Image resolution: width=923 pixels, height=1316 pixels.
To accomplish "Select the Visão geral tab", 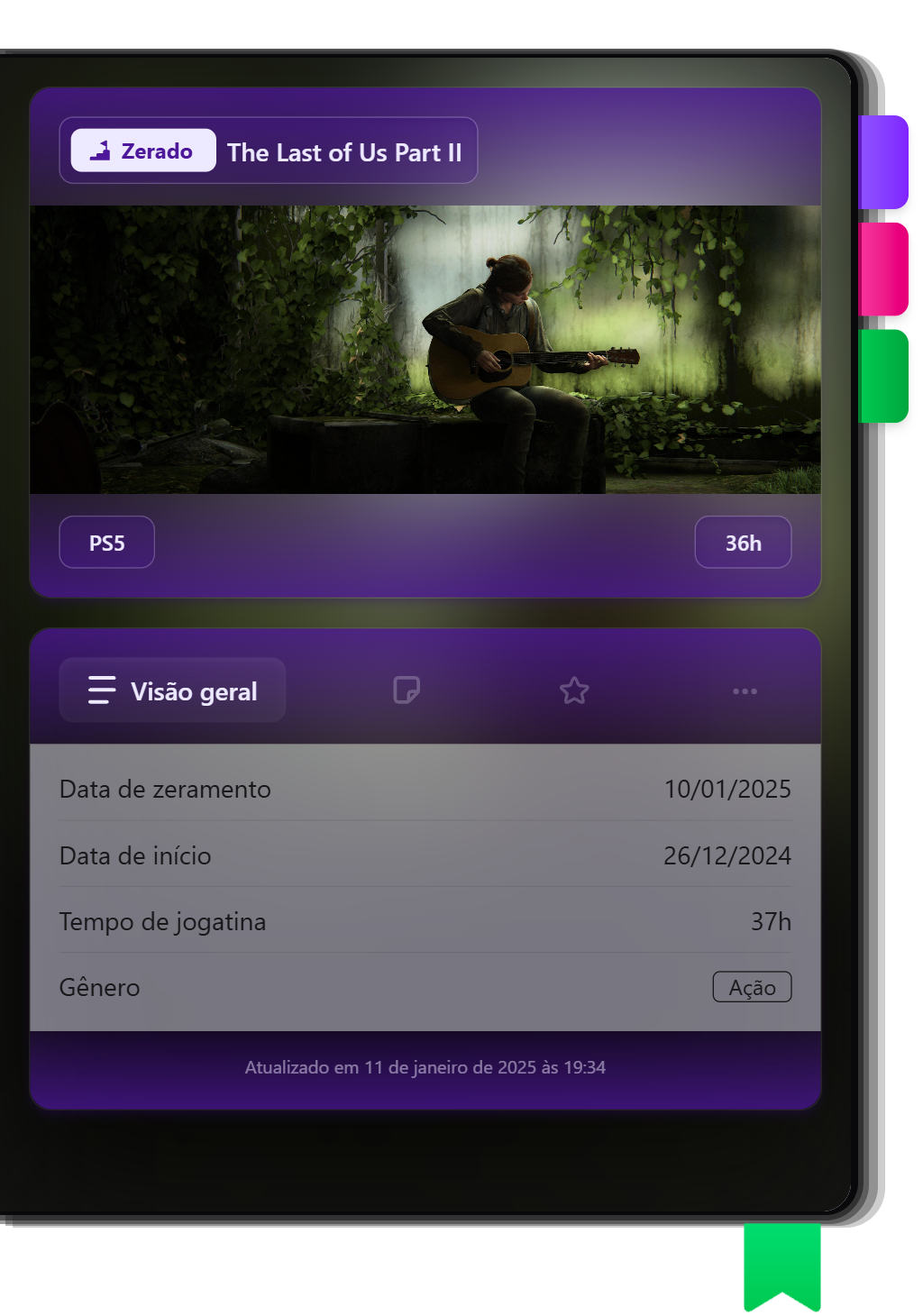I will point(172,690).
